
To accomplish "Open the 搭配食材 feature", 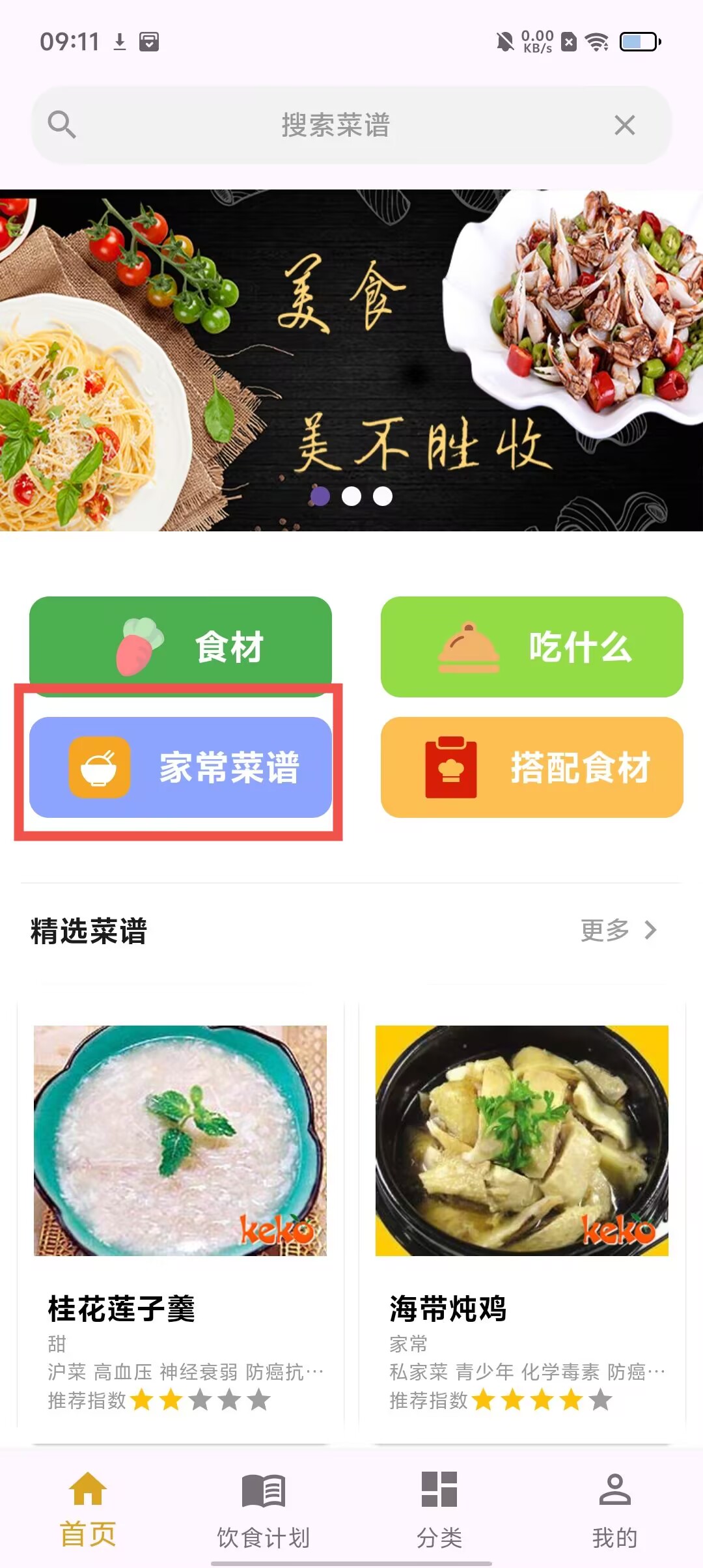I will [x=532, y=767].
